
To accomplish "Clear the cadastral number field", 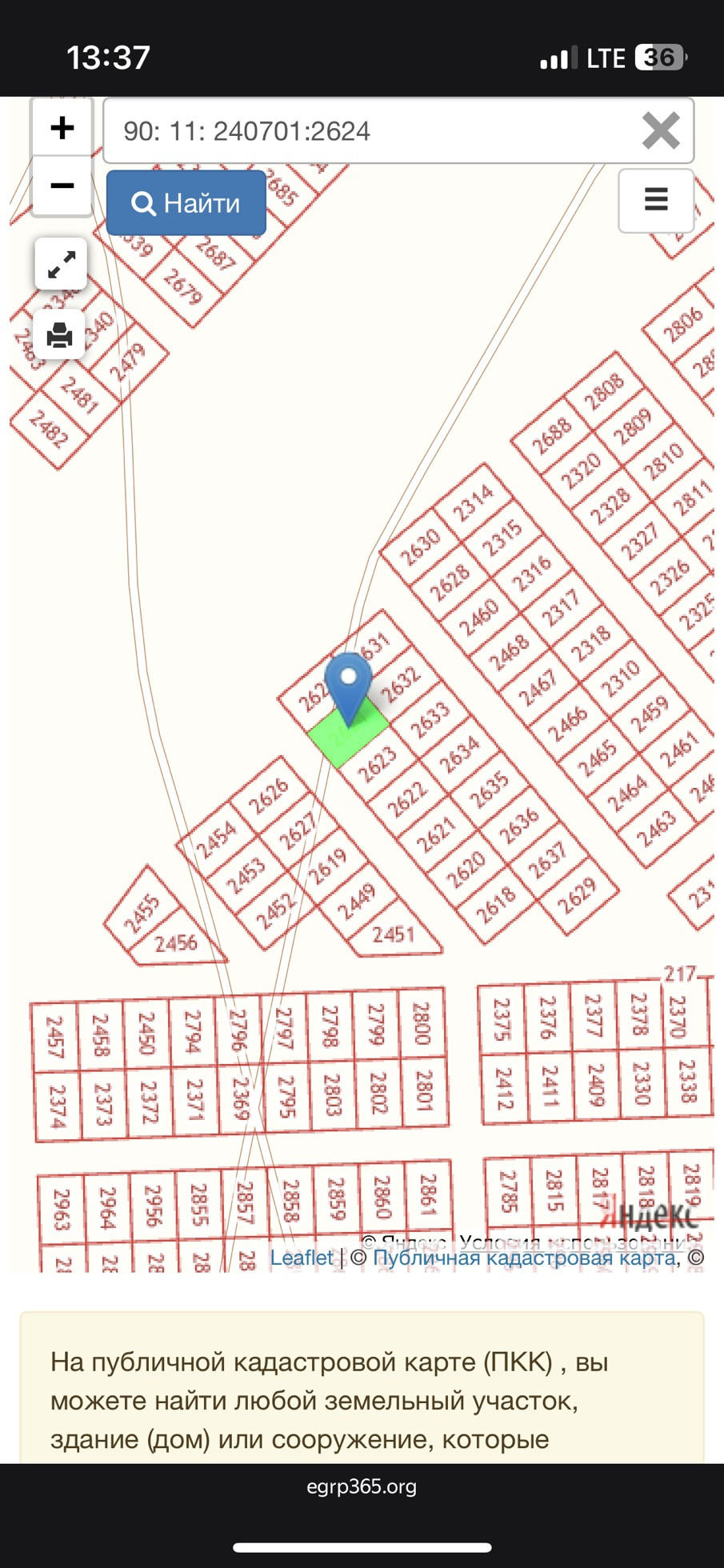I will tap(660, 131).
